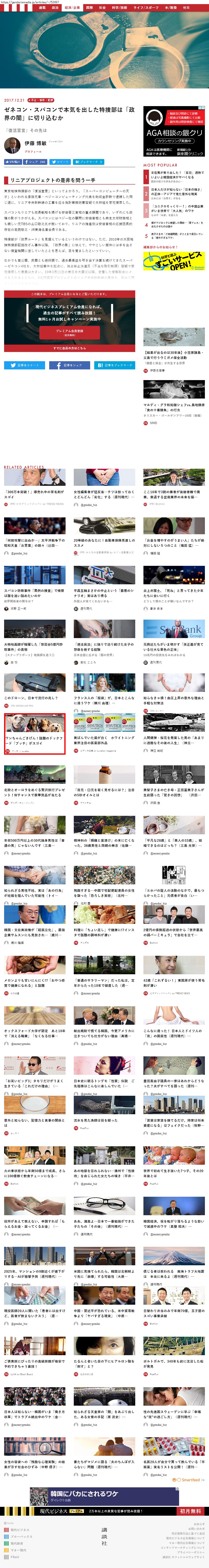The width and height of the screenshot is (209, 1568).
Task: Open the 話題のドッグフード「ブッチ」article
Action: tap(35, 734)
